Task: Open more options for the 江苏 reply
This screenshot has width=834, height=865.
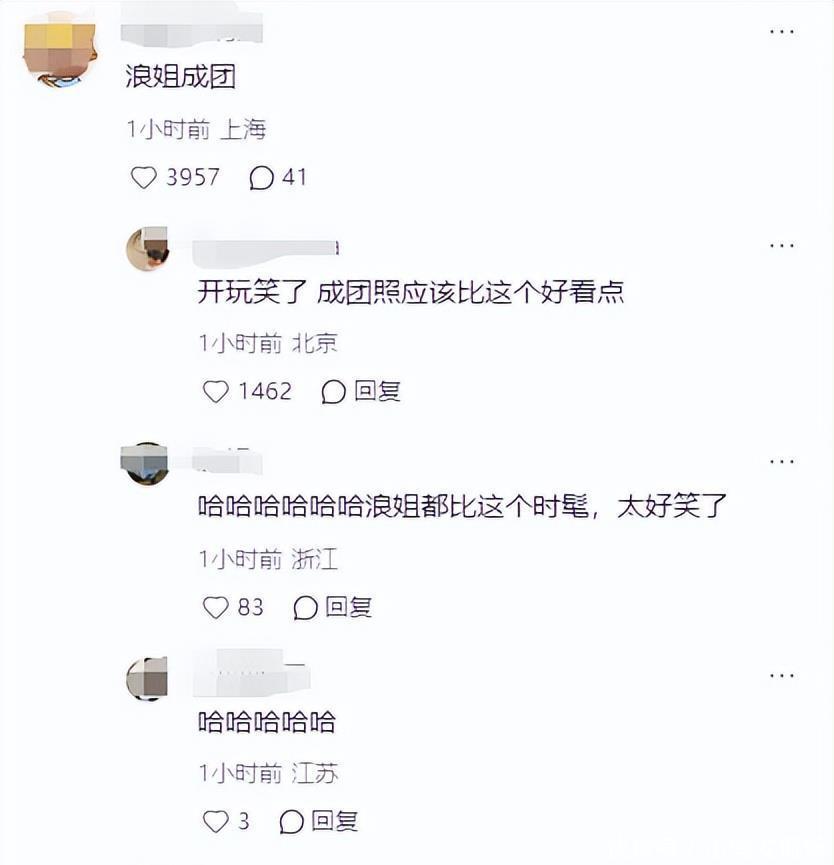Action: pos(781,676)
